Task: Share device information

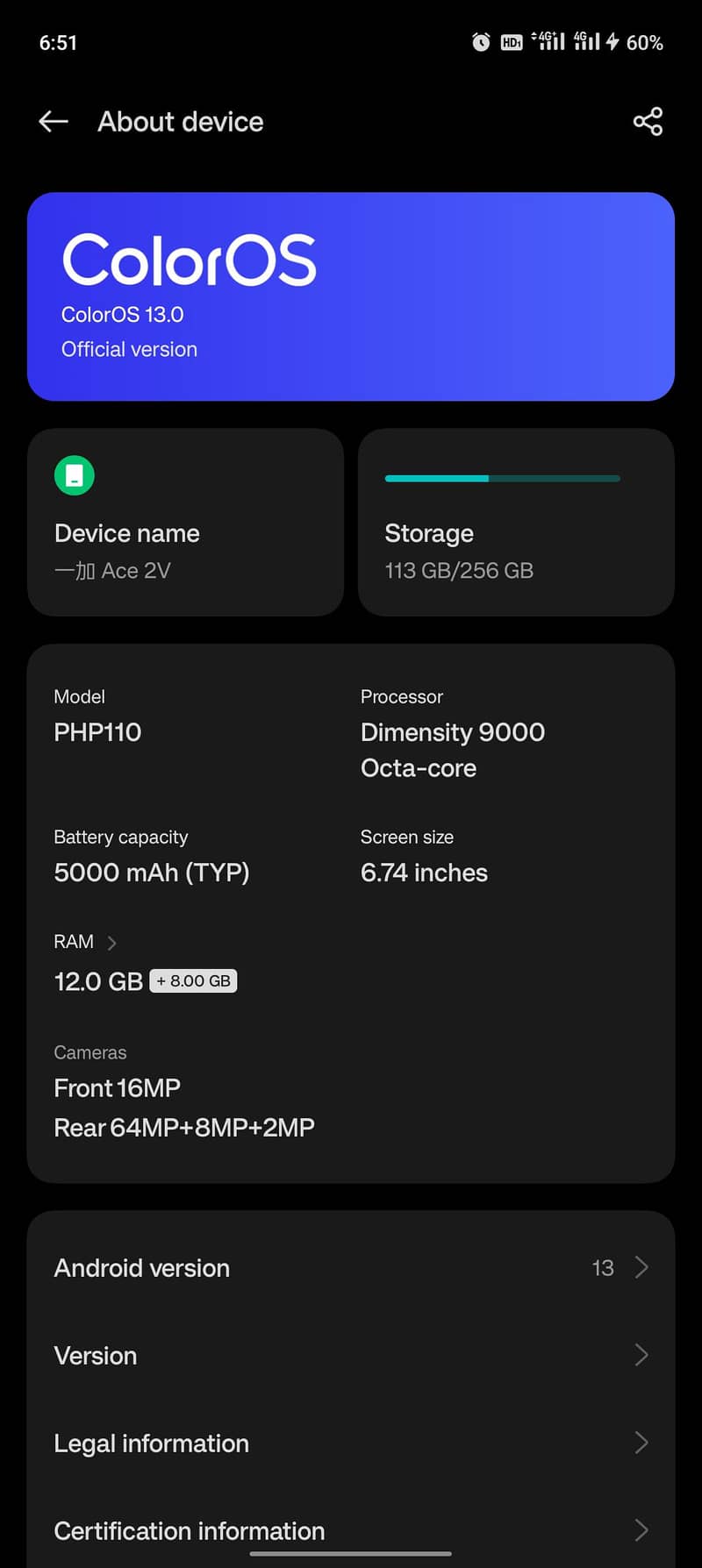Action: [x=648, y=122]
